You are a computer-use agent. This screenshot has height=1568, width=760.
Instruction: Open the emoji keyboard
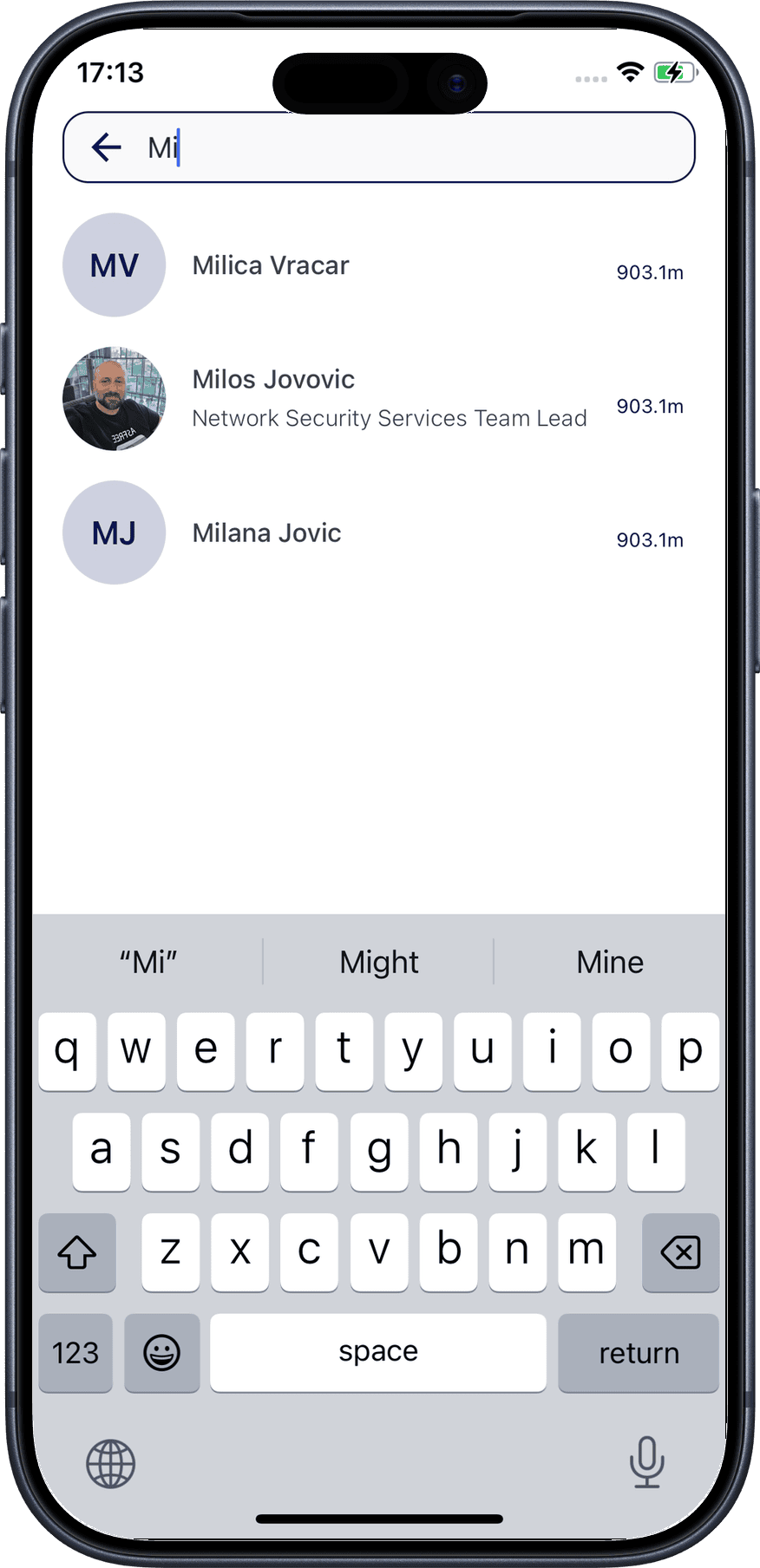(162, 1353)
